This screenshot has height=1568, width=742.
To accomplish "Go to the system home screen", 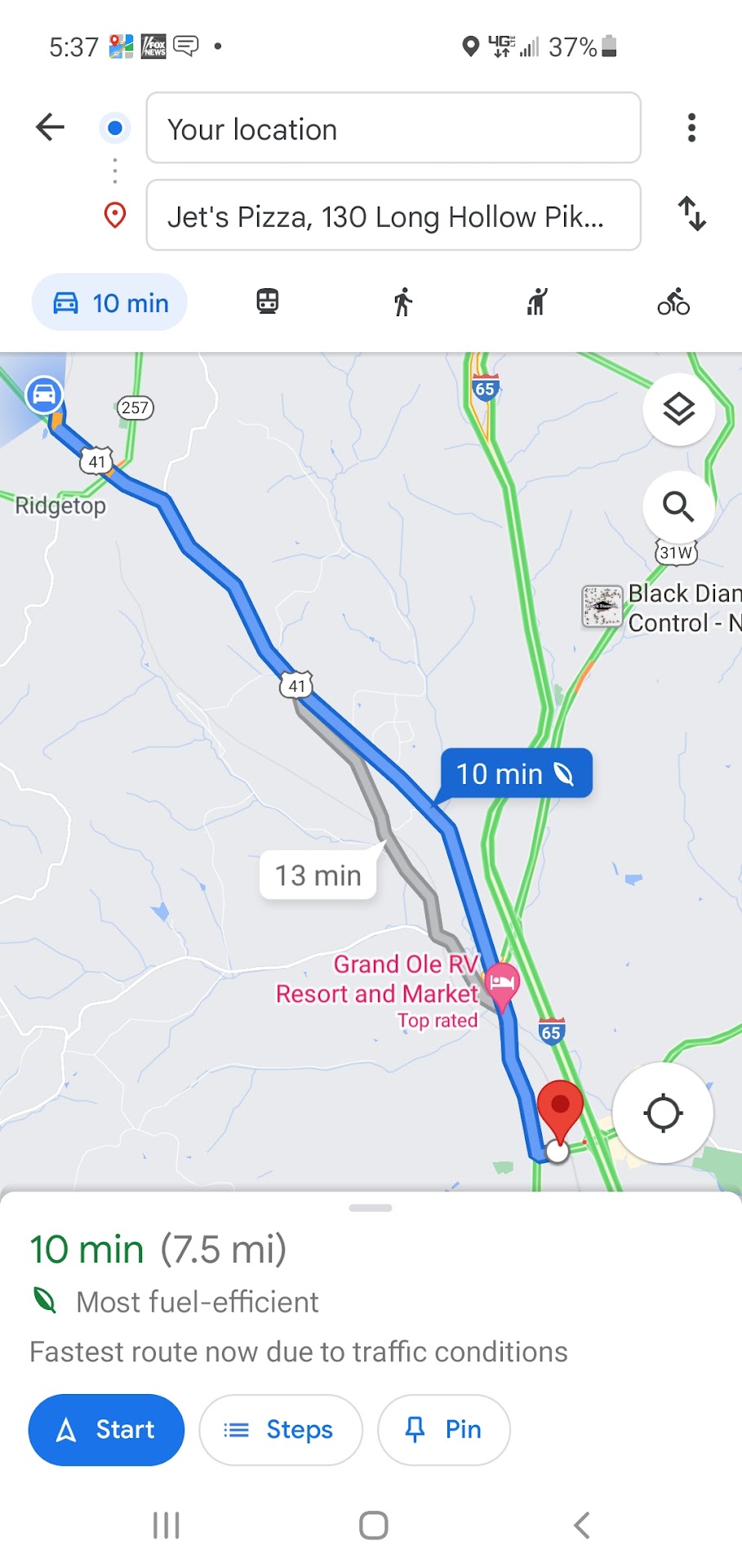I will pyautogui.click(x=373, y=1525).
